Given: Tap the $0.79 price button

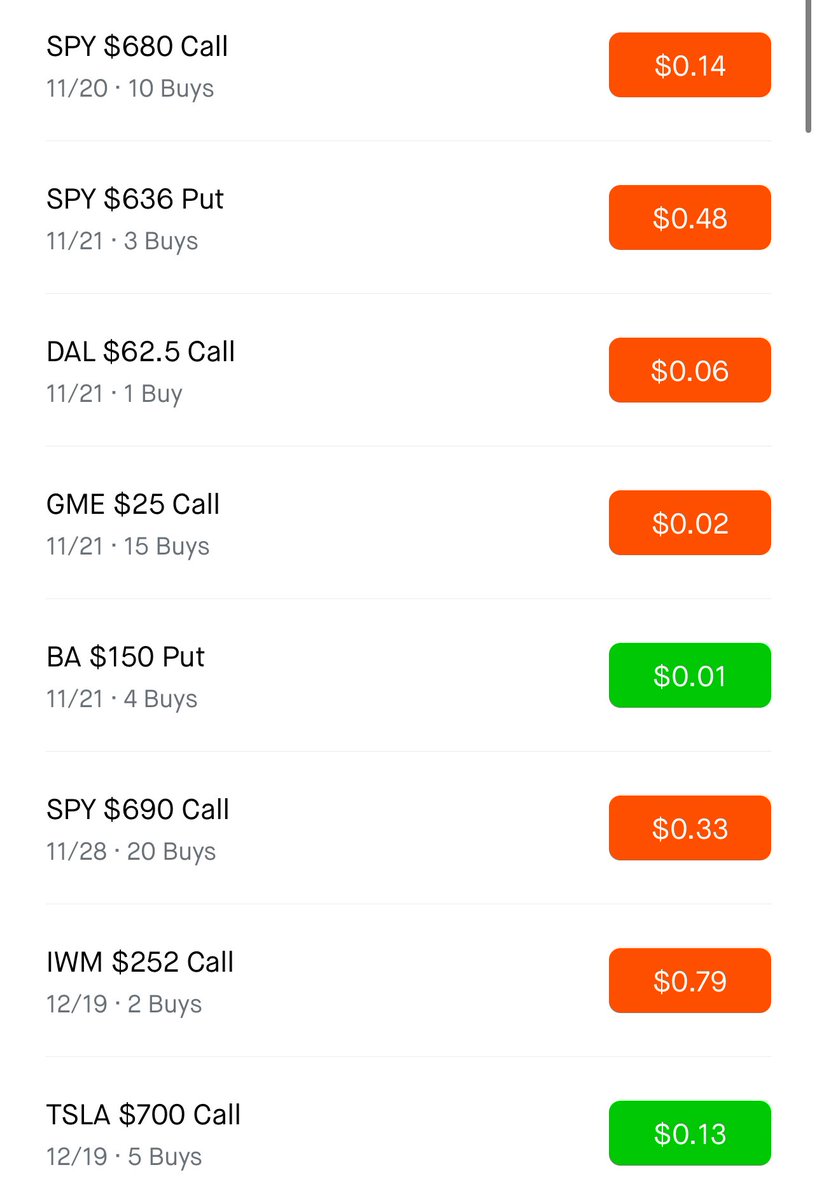Looking at the screenshot, I should (689, 981).
